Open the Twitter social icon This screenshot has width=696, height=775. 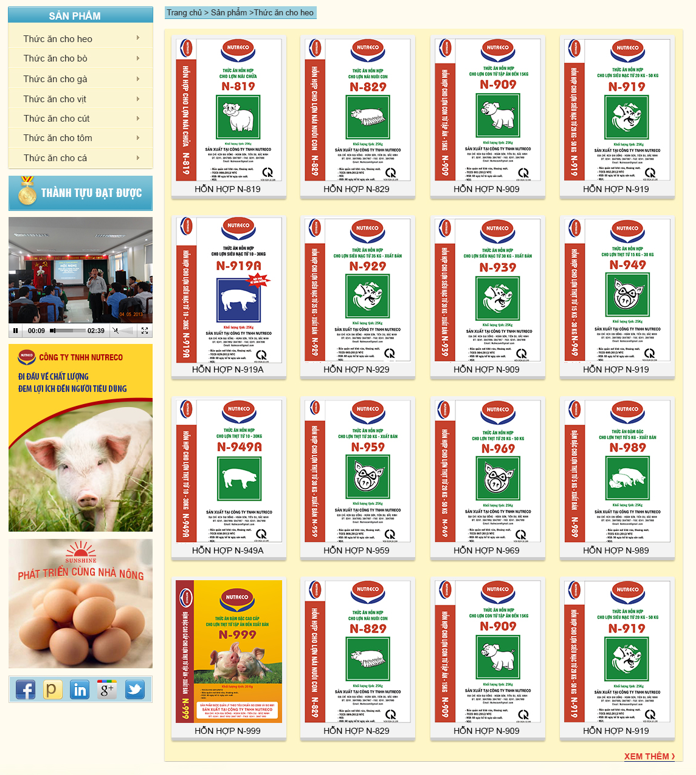click(x=135, y=689)
